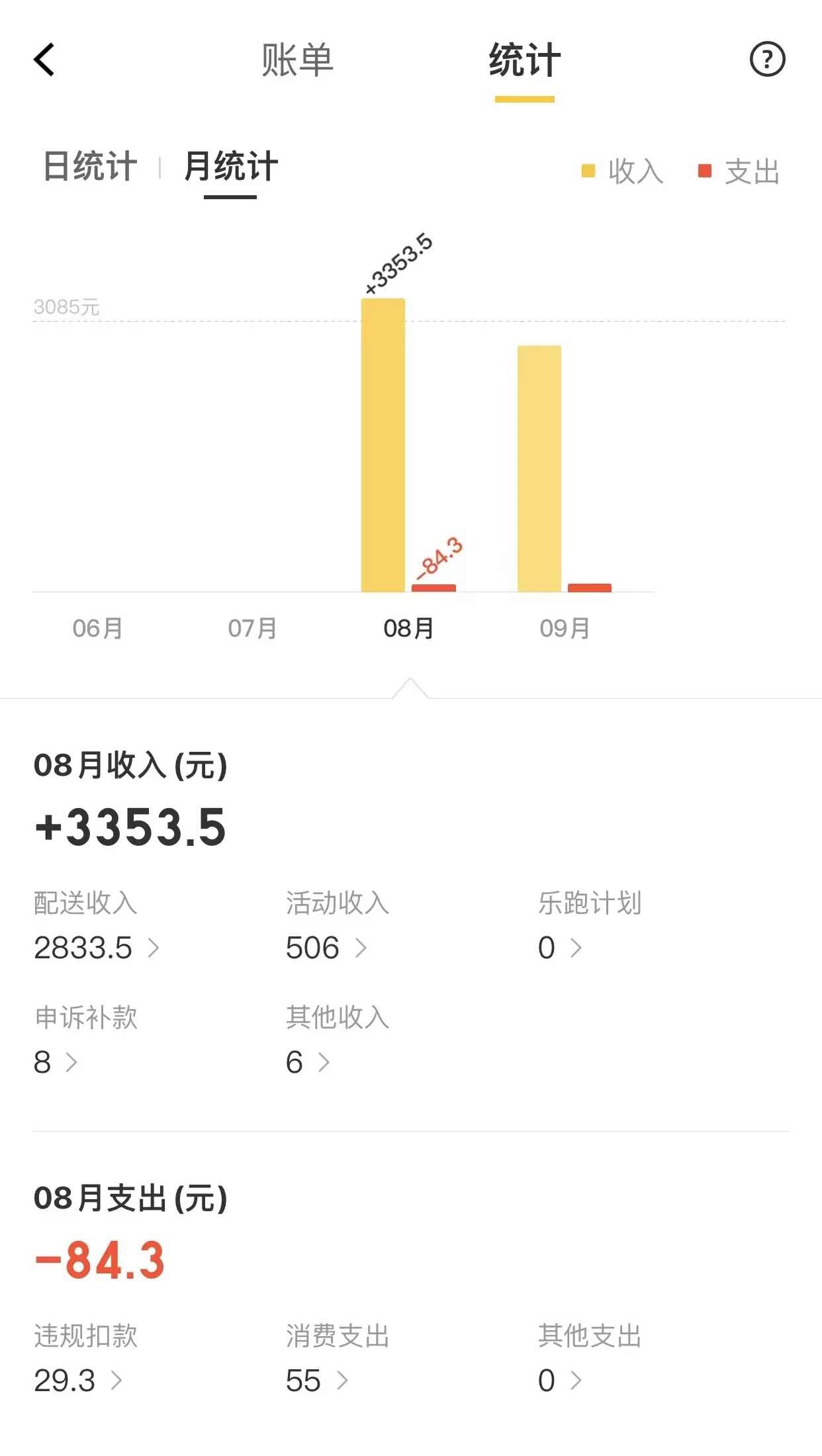Open 配送收入 2833.5 details
This screenshot has height=1456, width=822.
point(97,948)
